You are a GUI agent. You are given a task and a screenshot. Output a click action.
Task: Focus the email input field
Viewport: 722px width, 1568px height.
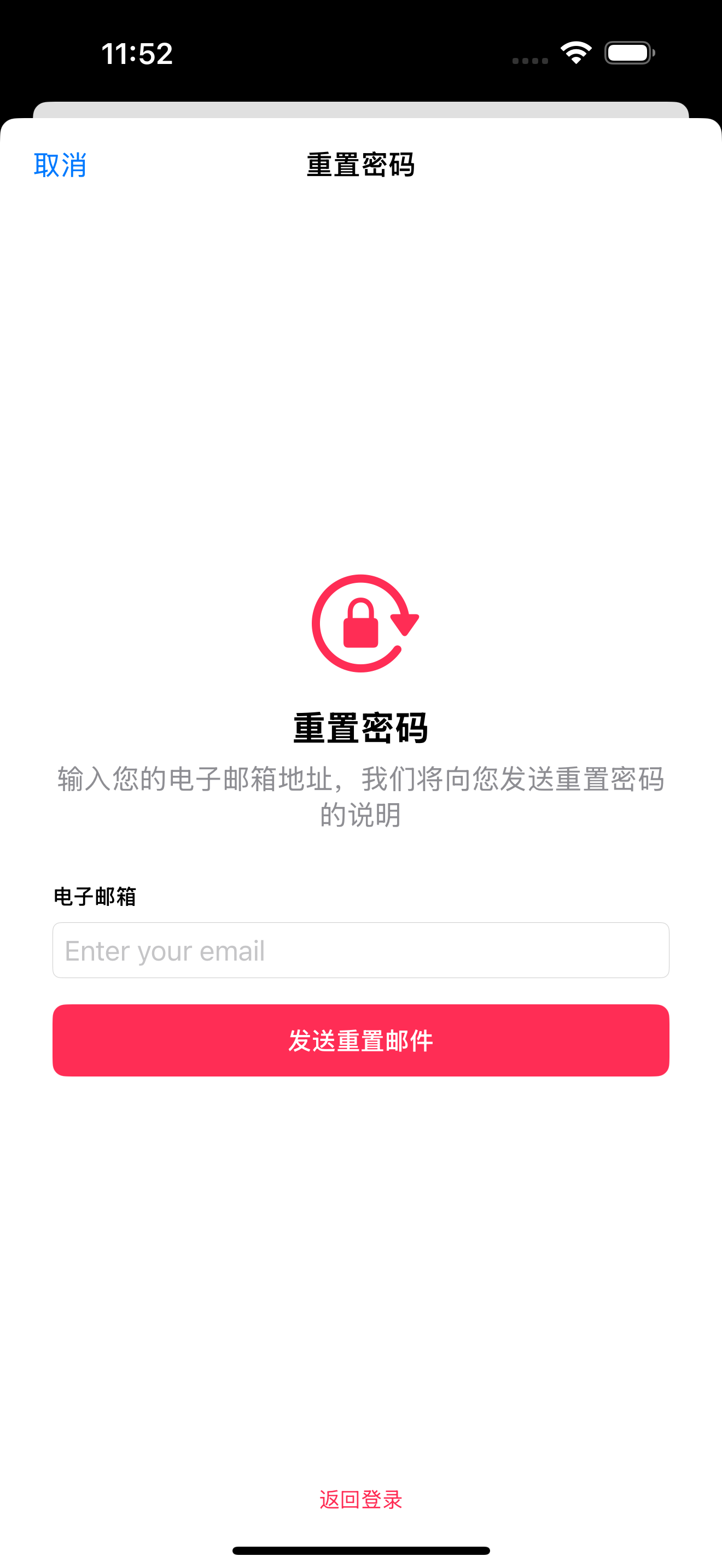(360, 950)
